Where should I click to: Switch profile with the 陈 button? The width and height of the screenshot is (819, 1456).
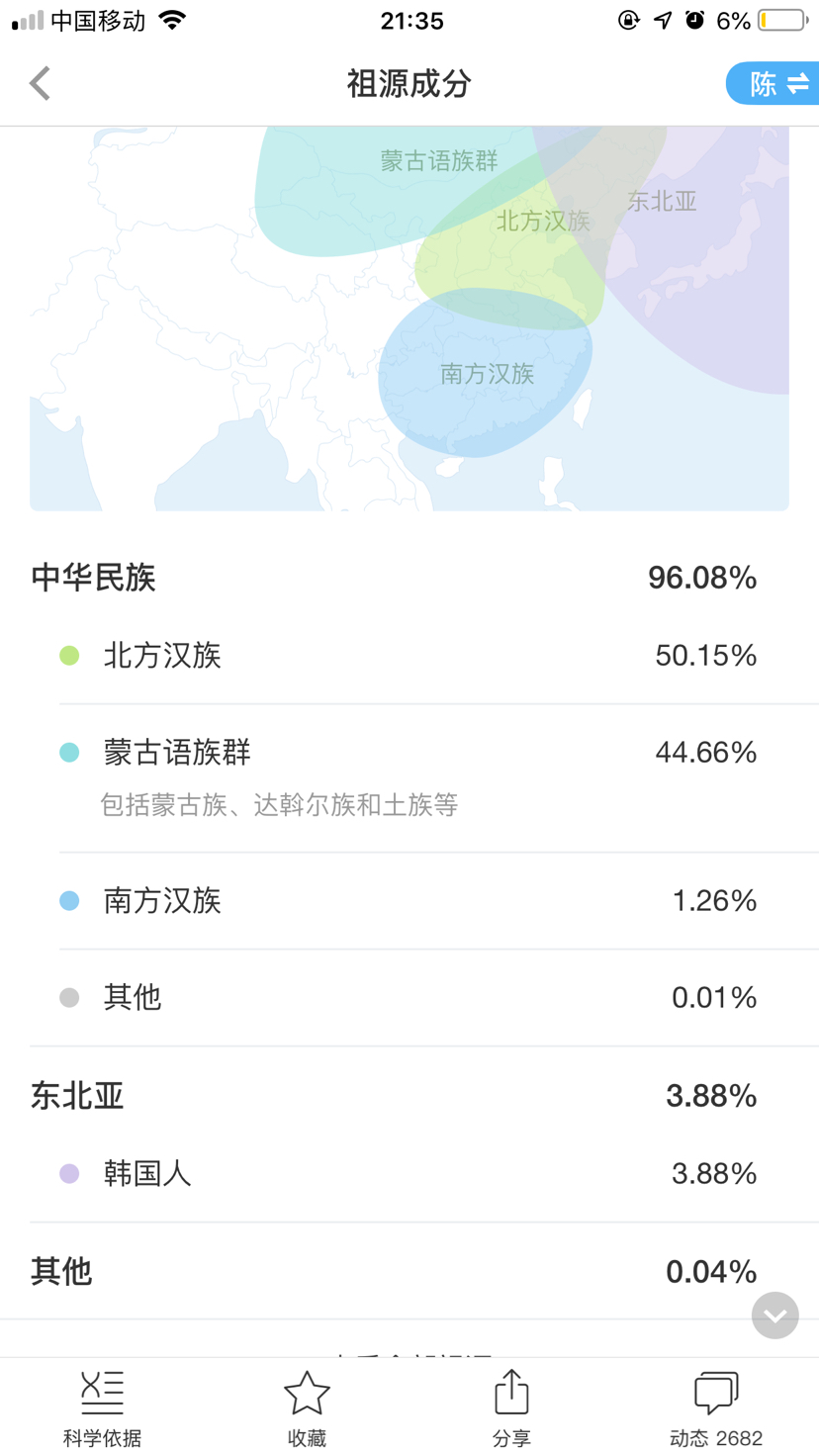tap(773, 84)
